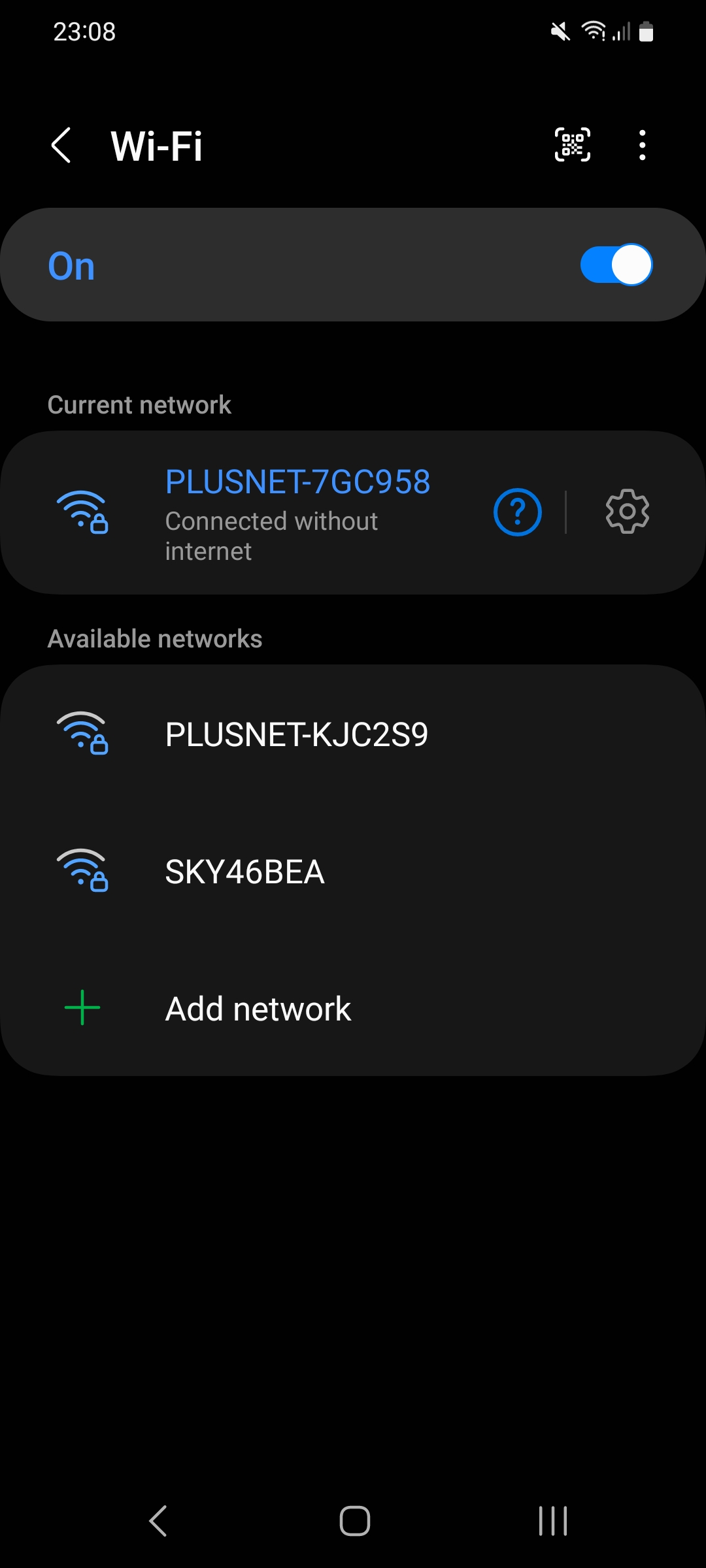Open the overflow dropdown at top right
The height and width of the screenshot is (1568, 706).
click(x=642, y=145)
